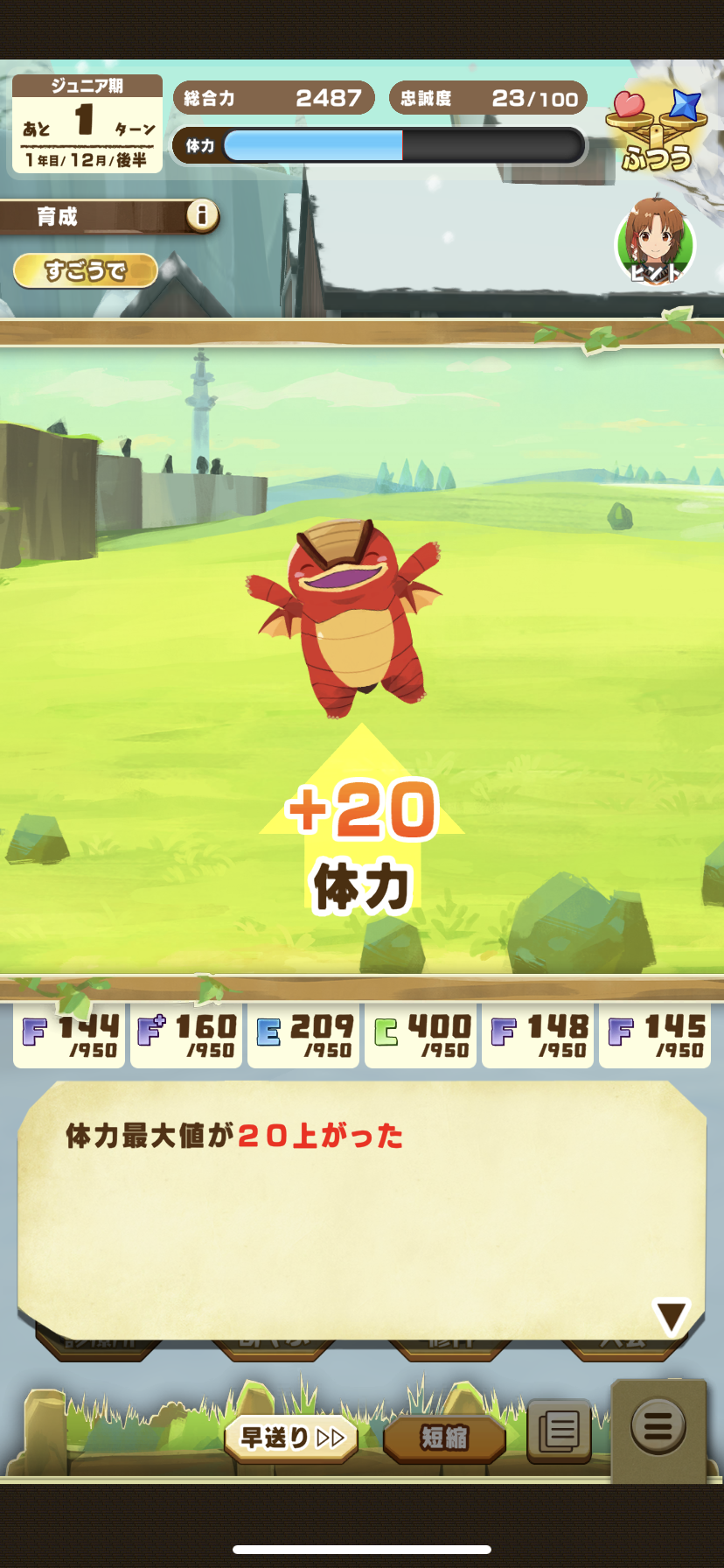Image resolution: width=724 pixels, height=1568 pixels.
Task: Open the hamburger menu button
Action: point(658,1426)
